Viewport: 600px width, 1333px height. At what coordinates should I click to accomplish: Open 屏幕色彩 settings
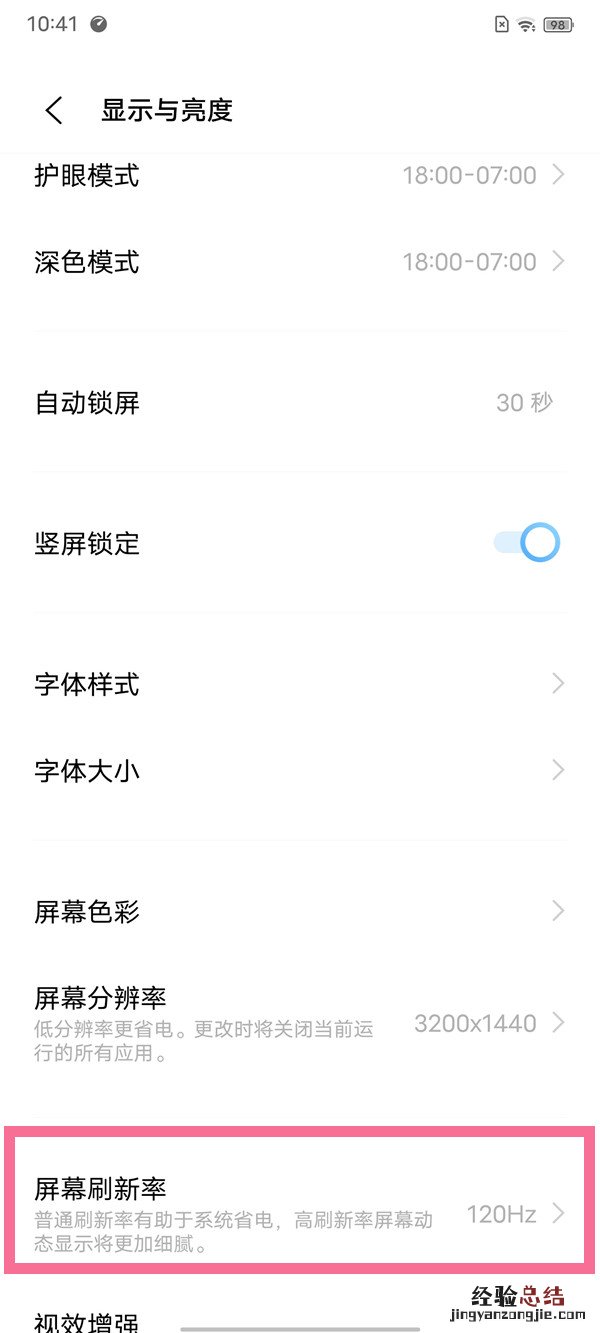pyautogui.click(x=300, y=912)
